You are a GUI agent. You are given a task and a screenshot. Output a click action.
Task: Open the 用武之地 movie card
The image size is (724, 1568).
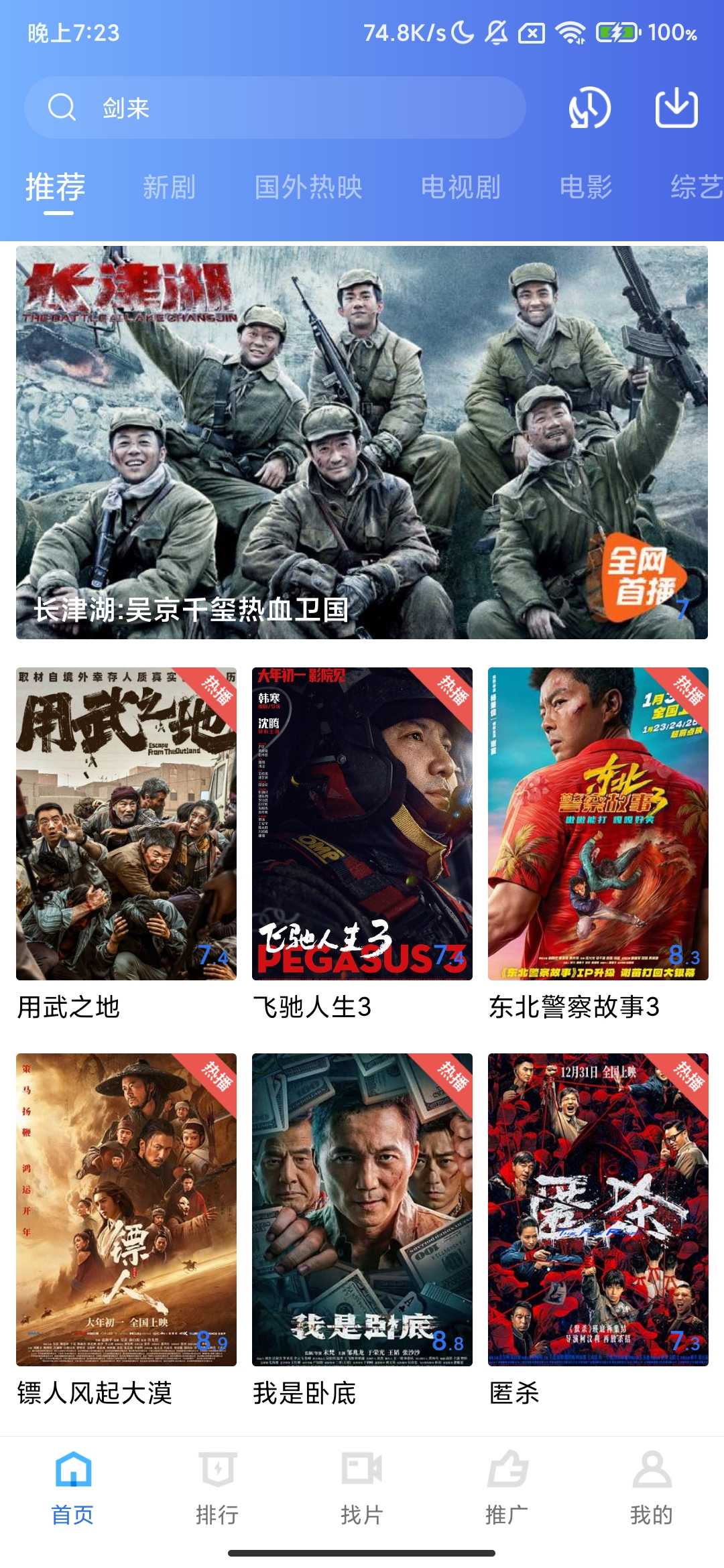click(126, 824)
